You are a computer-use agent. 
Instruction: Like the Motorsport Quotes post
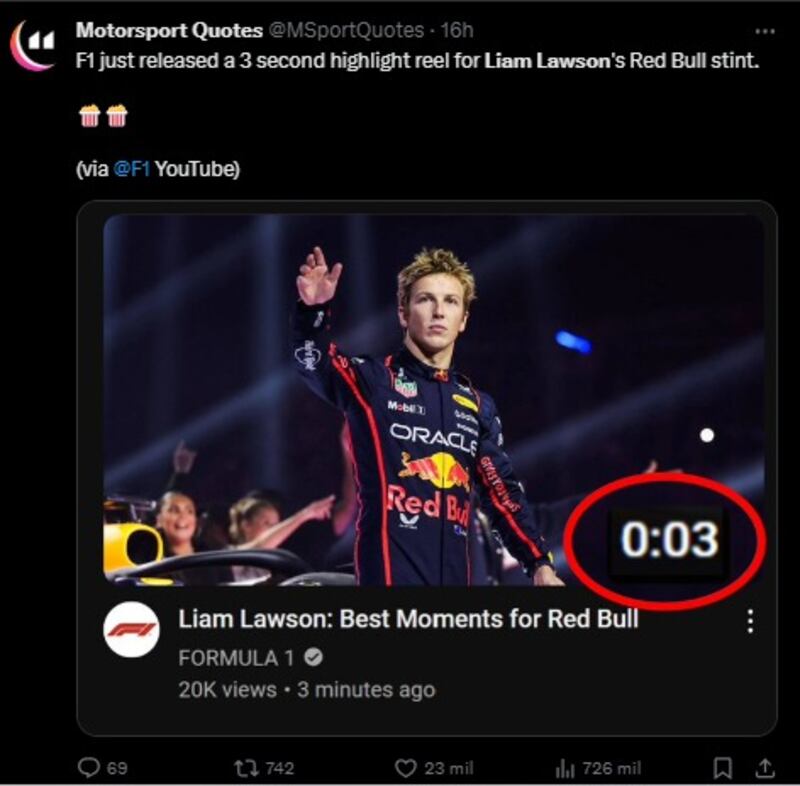click(x=404, y=767)
